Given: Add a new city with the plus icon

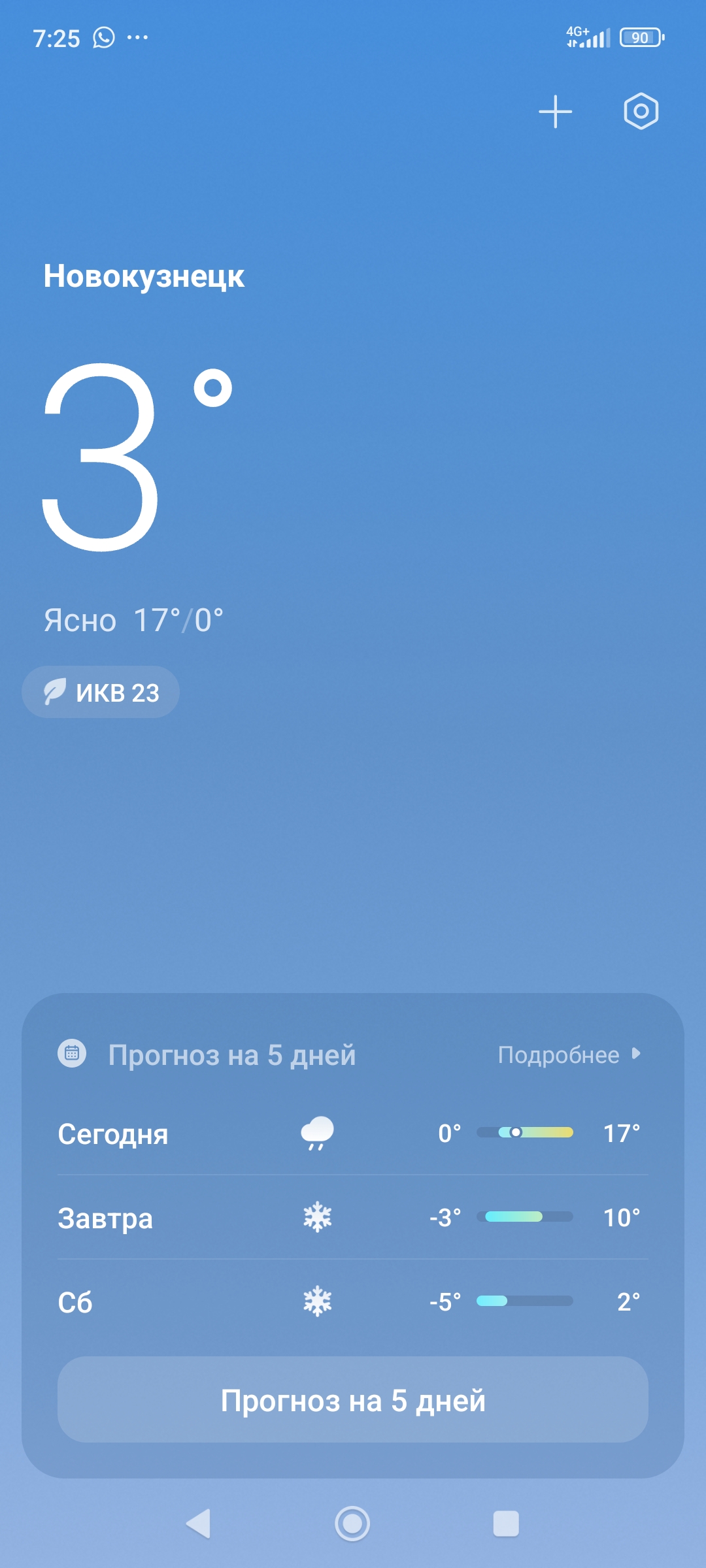Looking at the screenshot, I should tap(555, 112).
